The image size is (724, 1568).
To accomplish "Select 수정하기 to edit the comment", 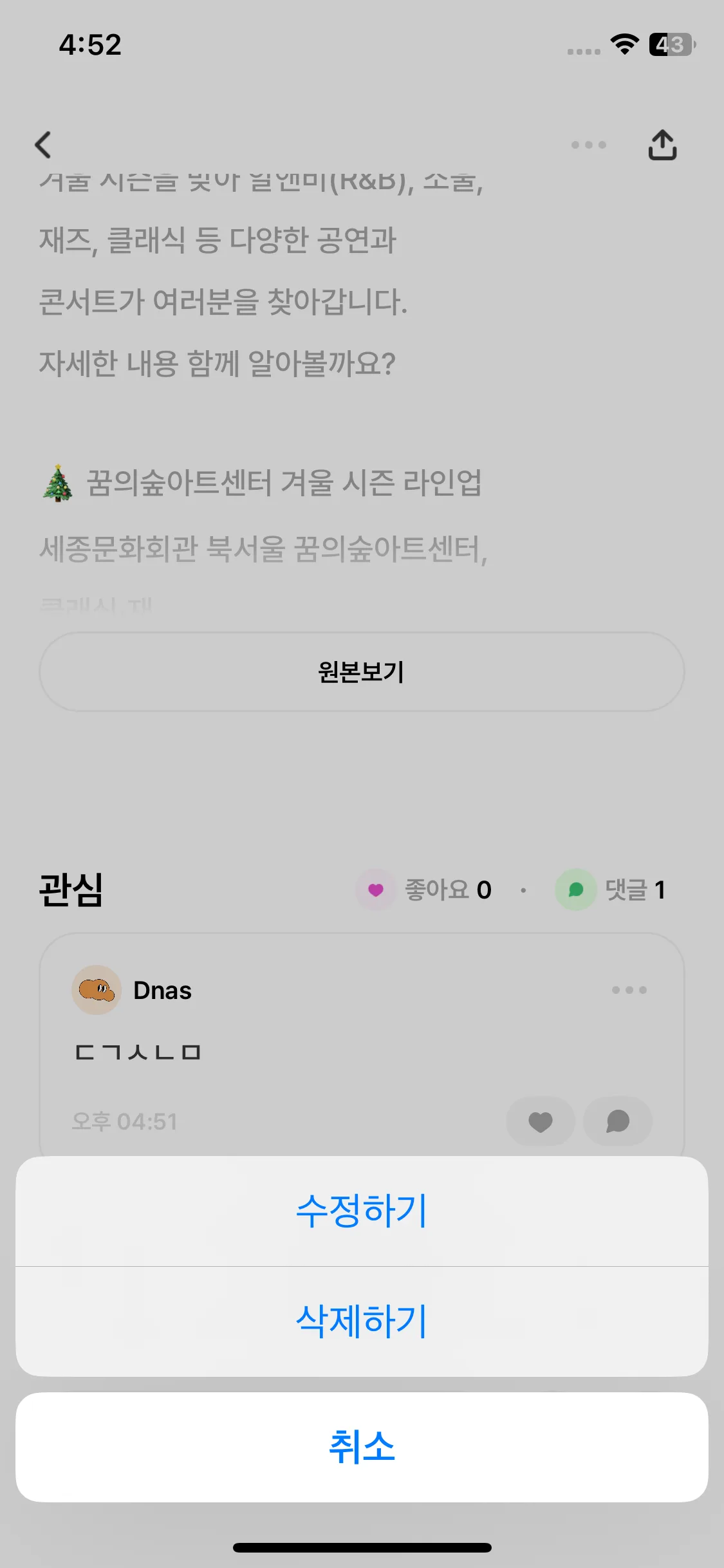I will 362,1211.
